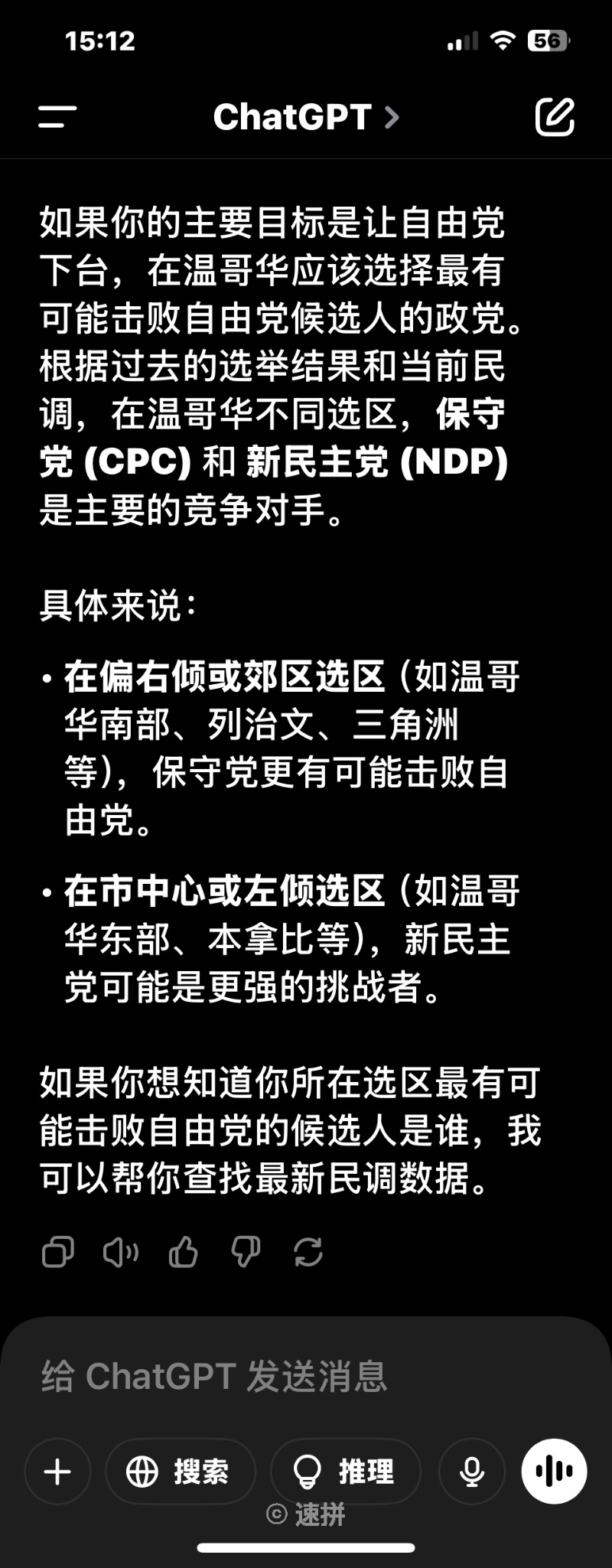The image size is (612, 1568).
Task: Start a new chat
Action: pyautogui.click(x=554, y=117)
